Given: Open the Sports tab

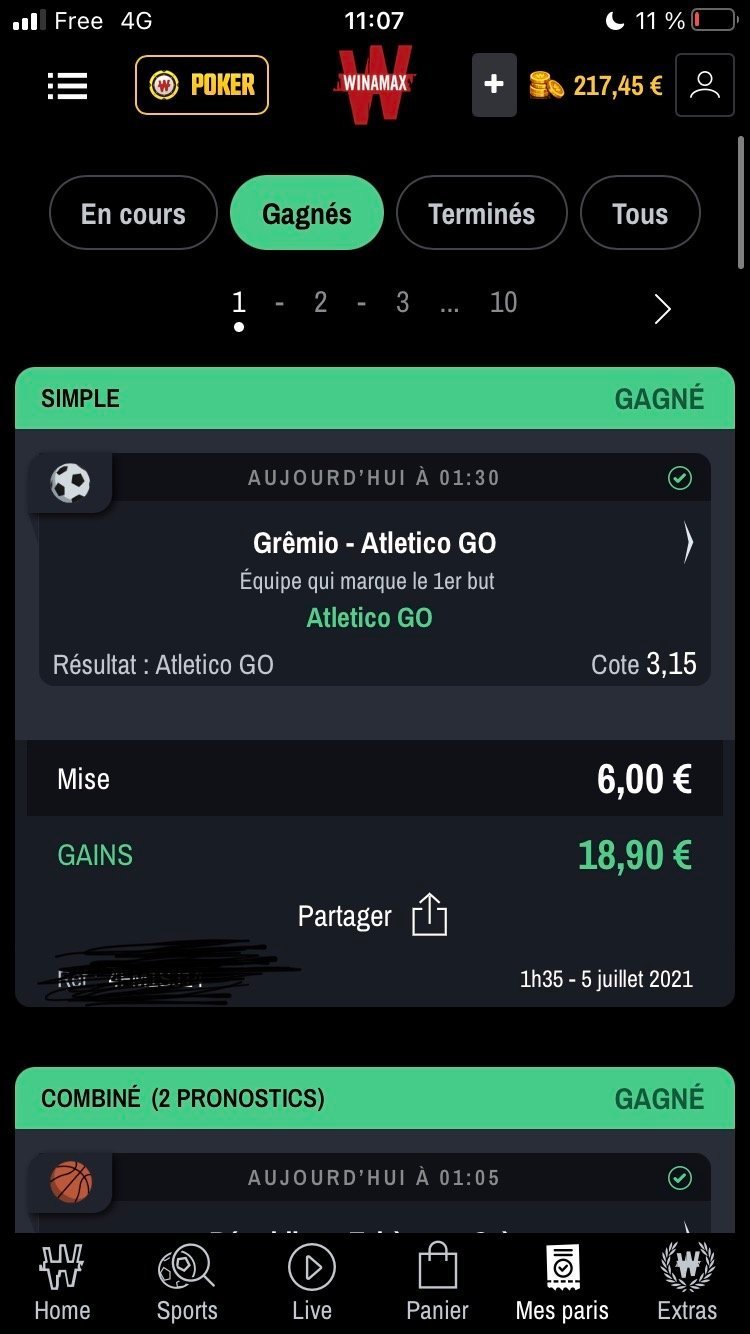Looking at the screenshot, I should pos(187,1284).
